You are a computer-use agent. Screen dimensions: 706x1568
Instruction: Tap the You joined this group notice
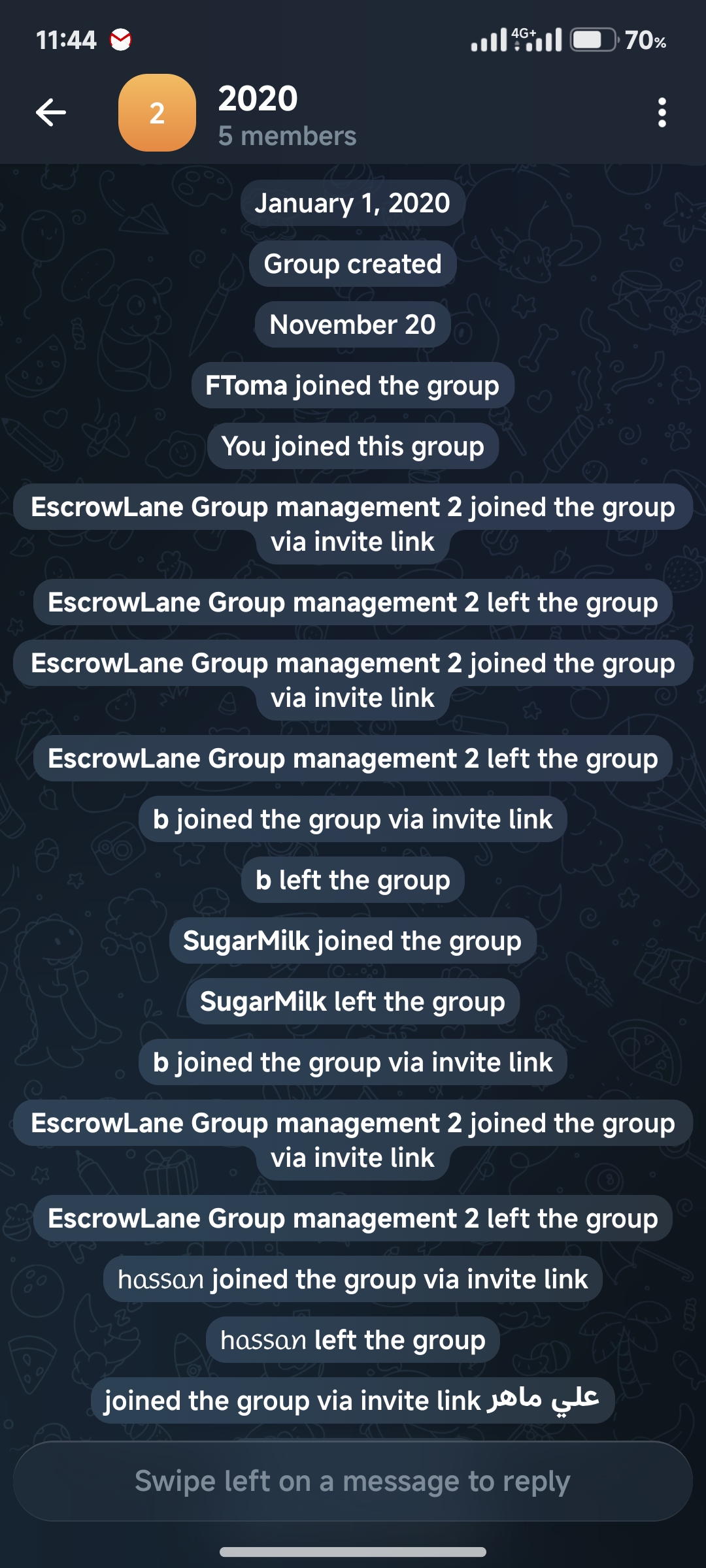point(353,446)
